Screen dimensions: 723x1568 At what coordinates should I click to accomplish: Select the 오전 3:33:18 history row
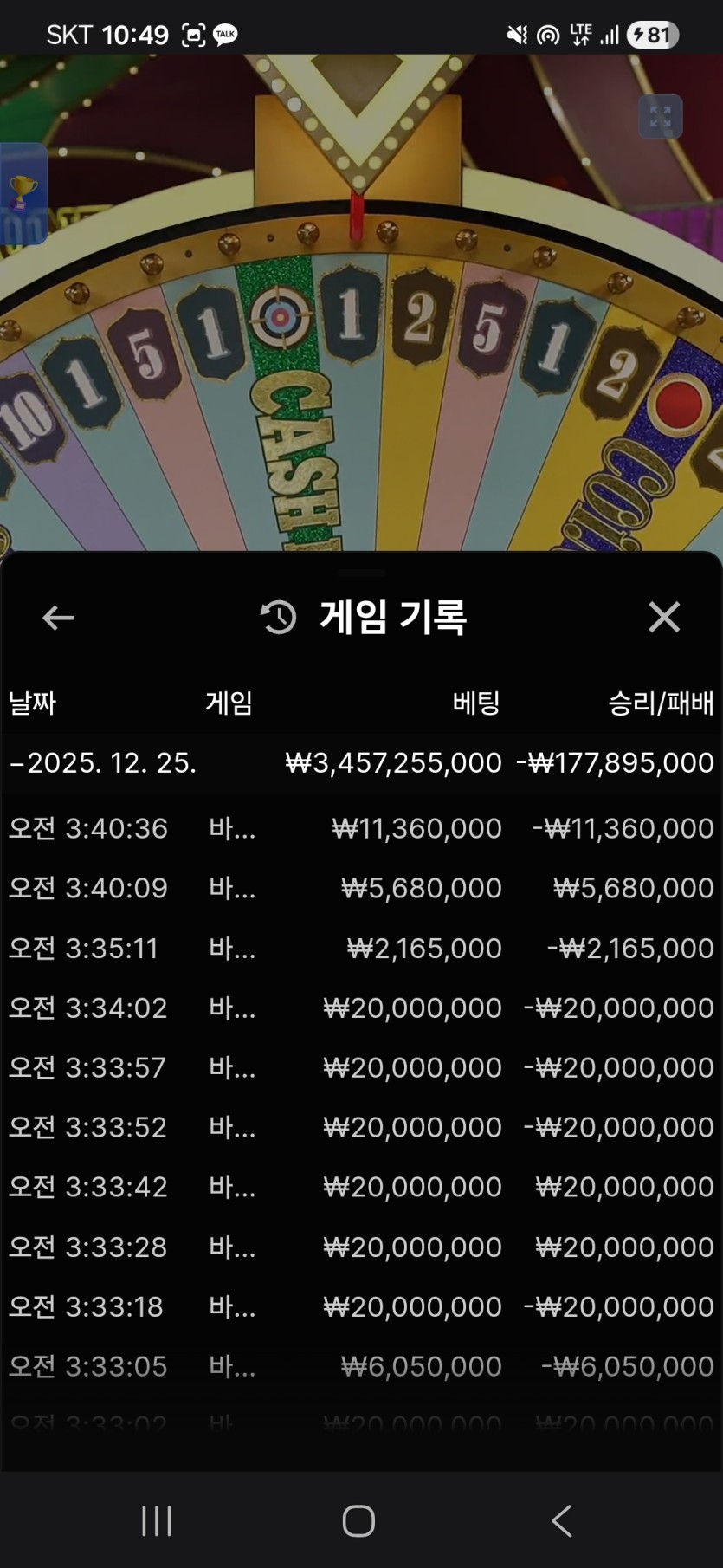pos(361,1307)
